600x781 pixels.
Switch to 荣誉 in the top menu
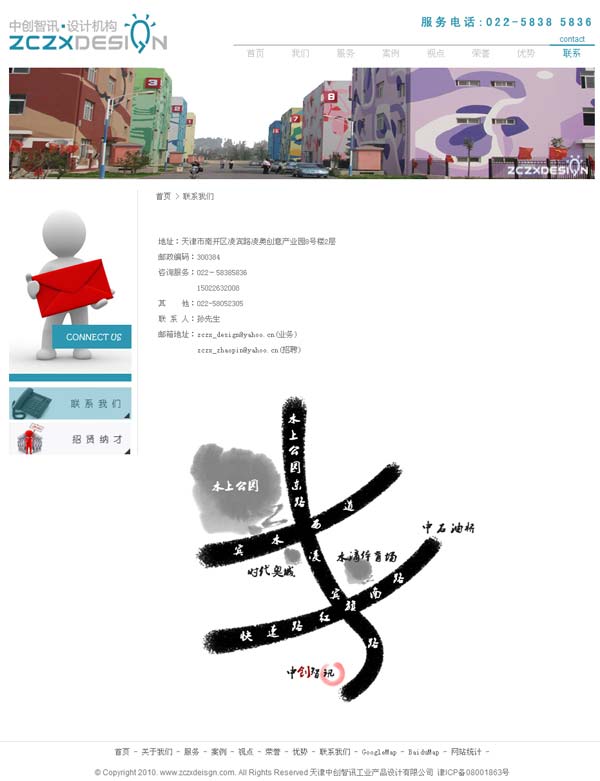(x=481, y=53)
